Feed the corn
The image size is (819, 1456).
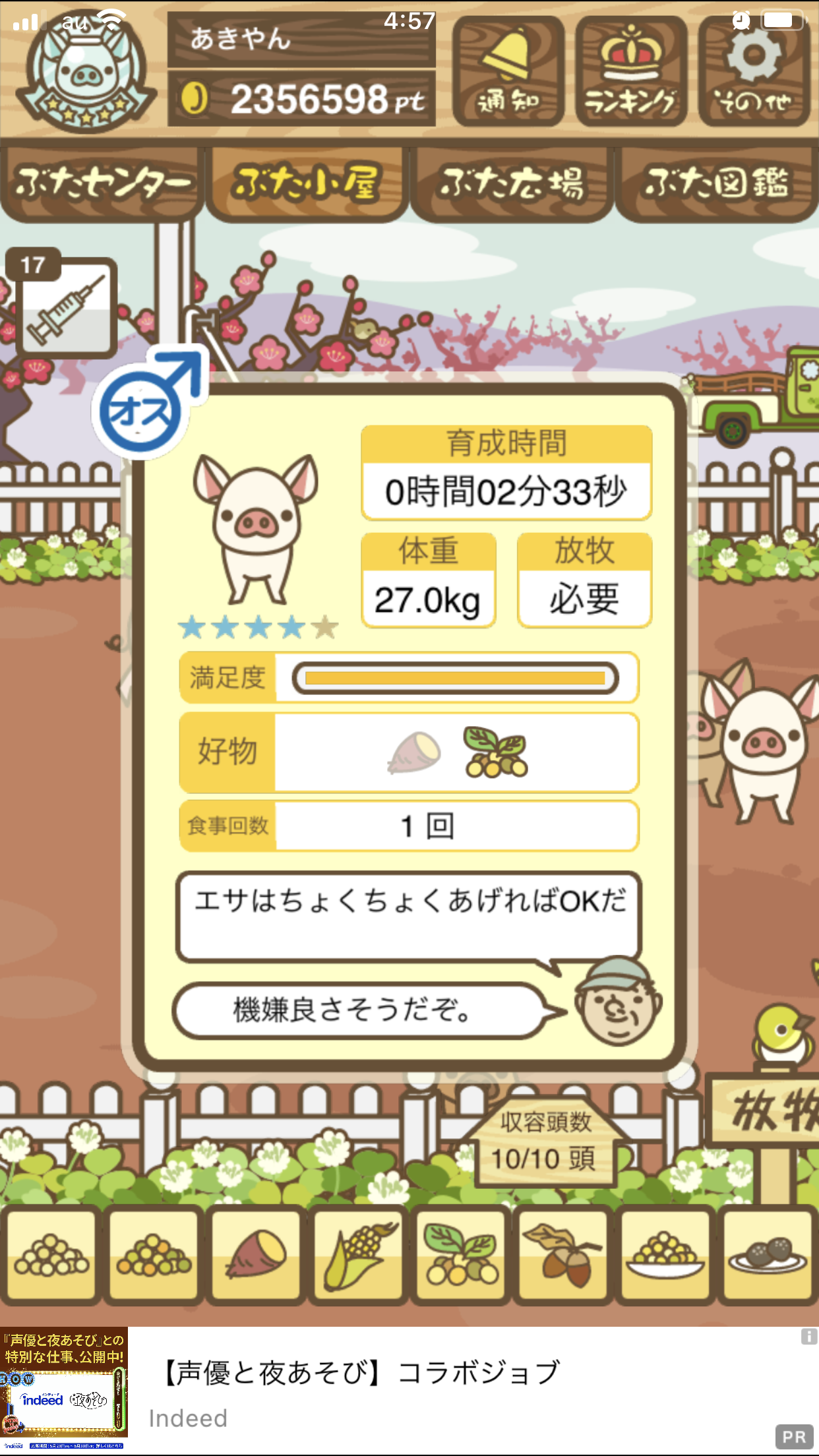pyautogui.click(x=359, y=1254)
